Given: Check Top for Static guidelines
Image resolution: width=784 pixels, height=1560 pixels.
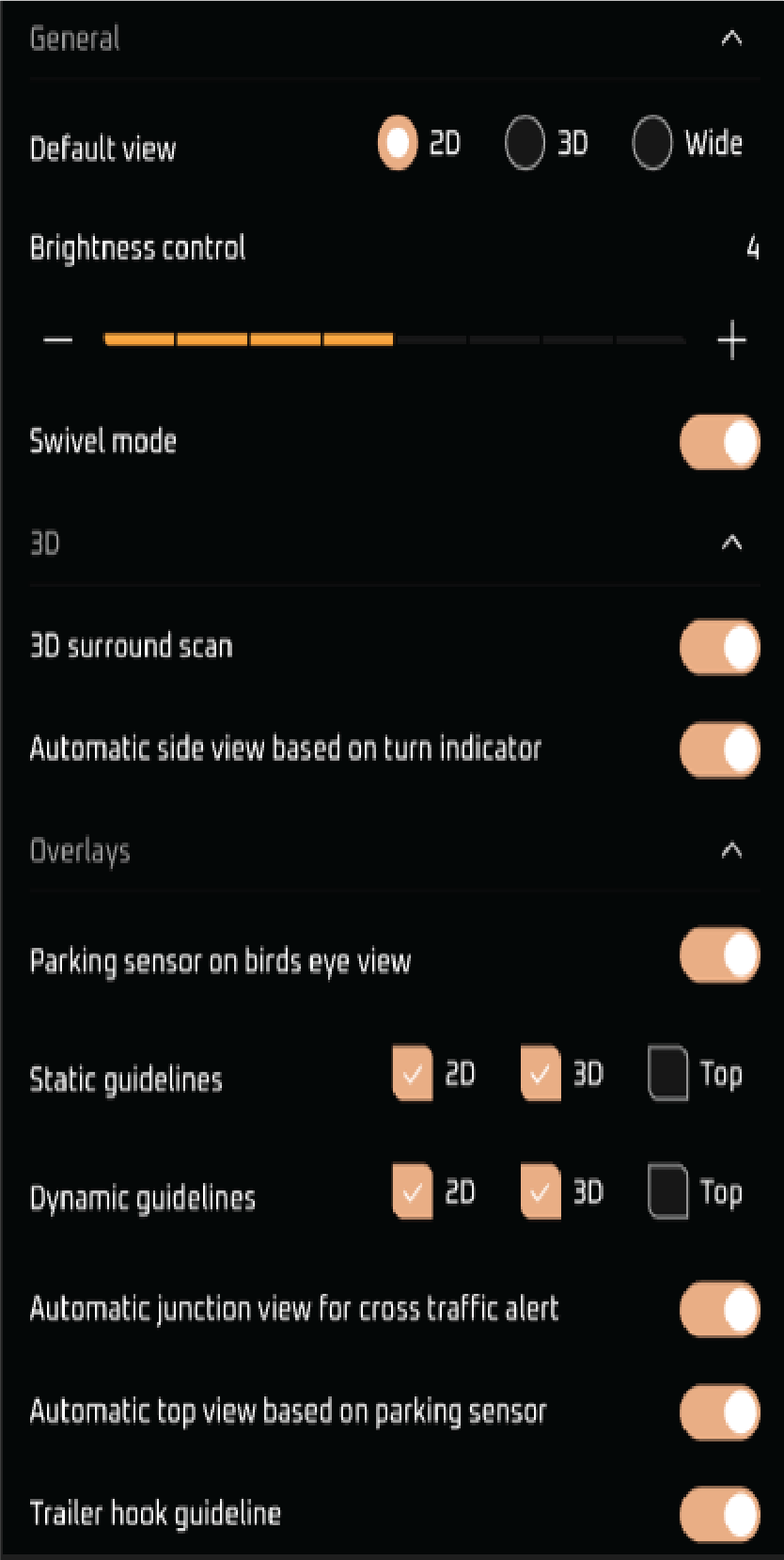Looking at the screenshot, I should [x=668, y=1074].
